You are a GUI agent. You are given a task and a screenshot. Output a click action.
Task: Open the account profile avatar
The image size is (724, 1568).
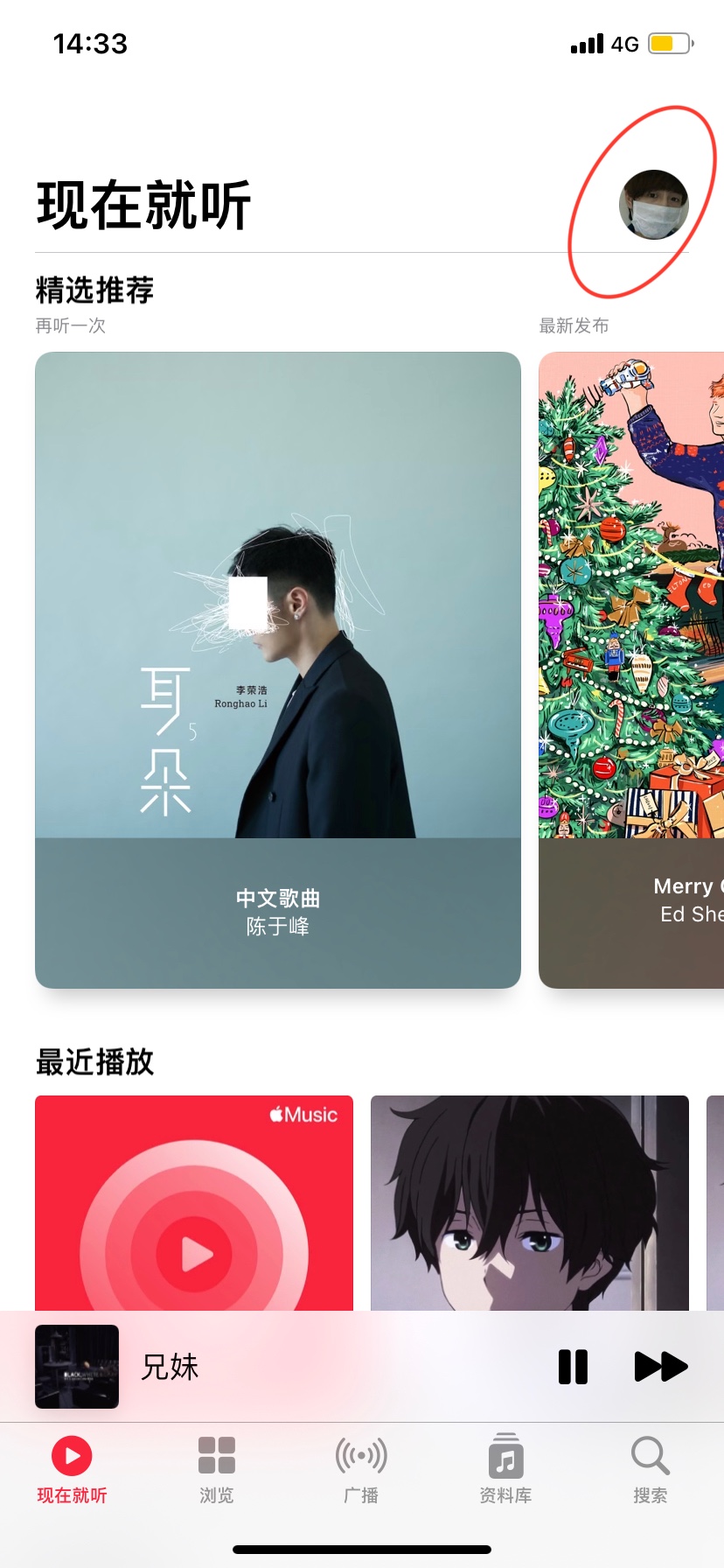pyautogui.click(x=653, y=205)
